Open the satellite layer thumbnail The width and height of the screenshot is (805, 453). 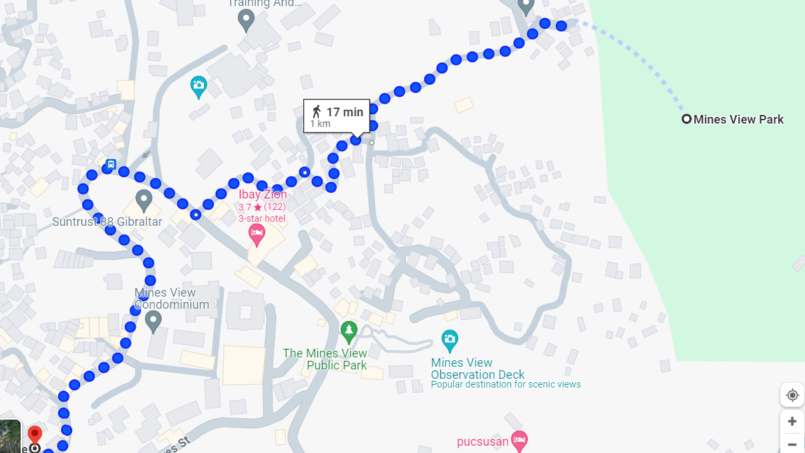tap(9, 436)
